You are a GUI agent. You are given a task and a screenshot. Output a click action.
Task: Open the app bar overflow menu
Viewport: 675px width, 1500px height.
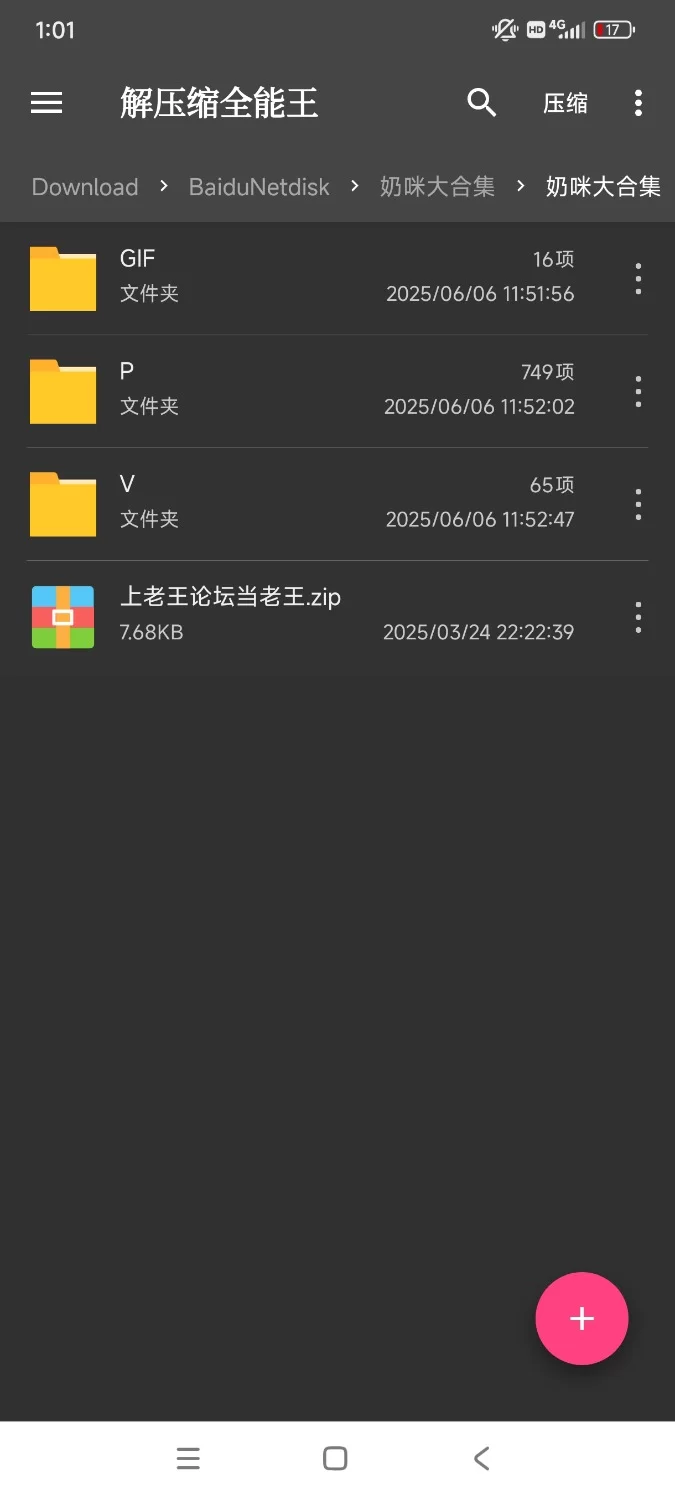(x=638, y=103)
